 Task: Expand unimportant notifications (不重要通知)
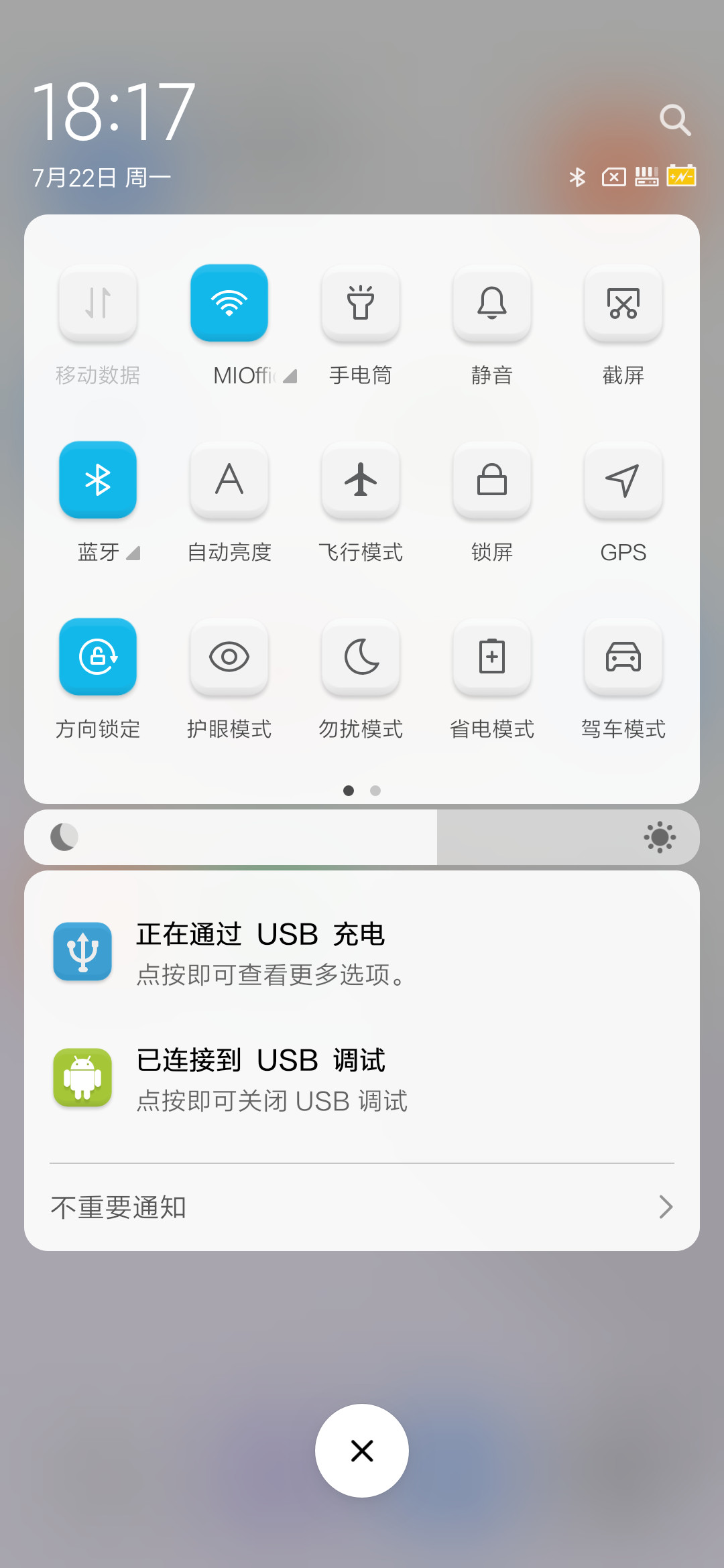click(x=362, y=1207)
